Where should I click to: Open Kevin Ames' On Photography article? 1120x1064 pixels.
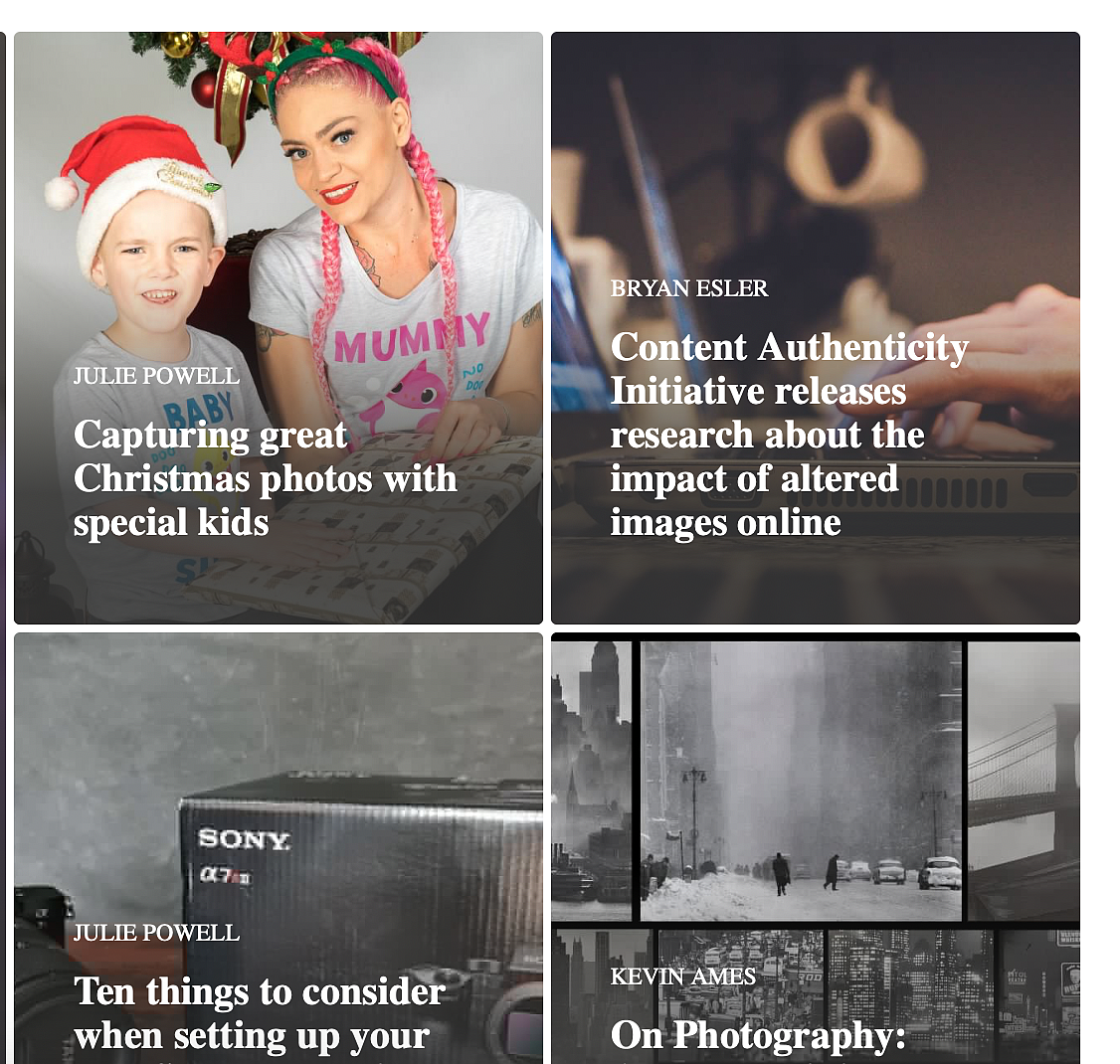pyautogui.click(x=758, y=1035)
